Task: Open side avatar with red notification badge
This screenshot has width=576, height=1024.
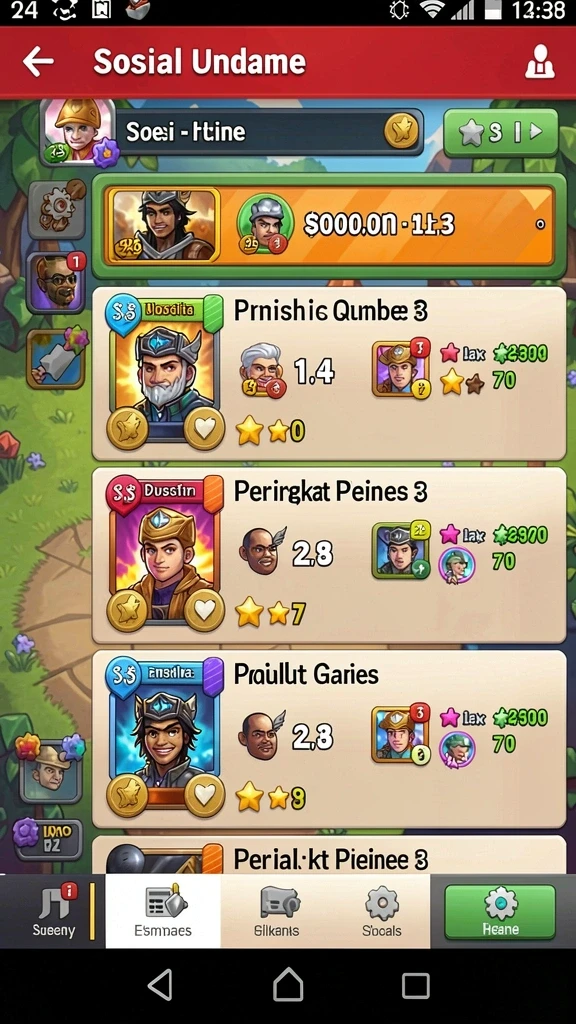Action: point(56,283)
